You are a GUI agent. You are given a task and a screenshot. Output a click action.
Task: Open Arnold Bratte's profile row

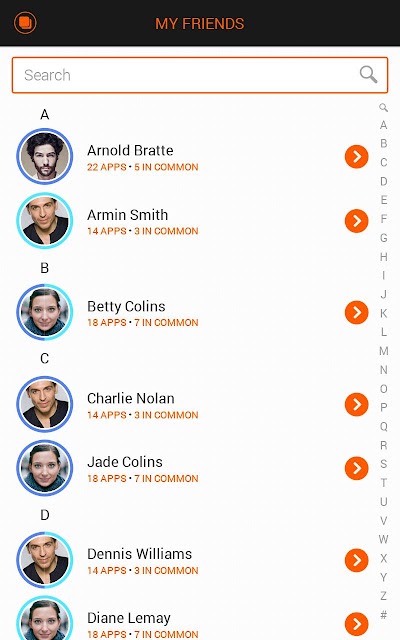click(192, 157)
